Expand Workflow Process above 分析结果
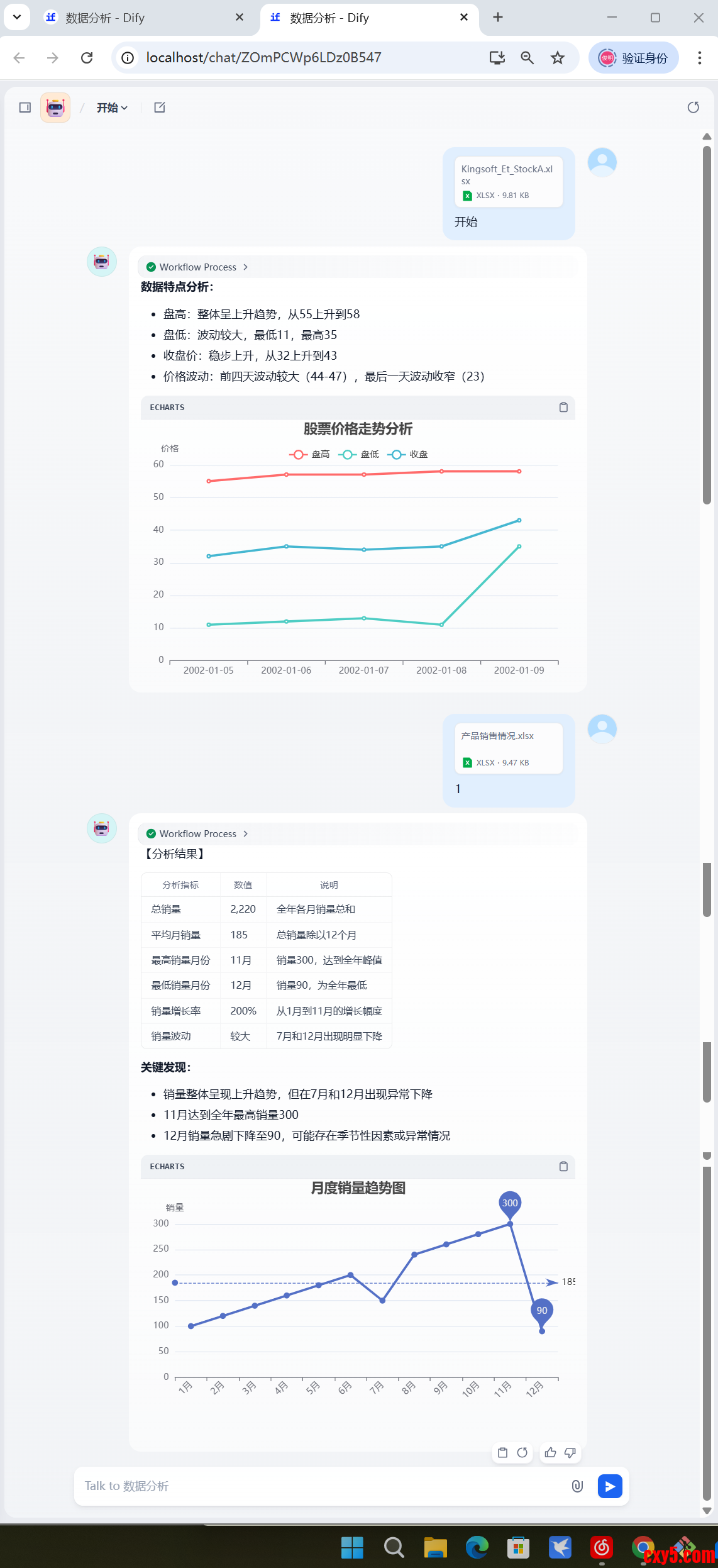The image size is (718, 1568). click(x=198, y=834)
